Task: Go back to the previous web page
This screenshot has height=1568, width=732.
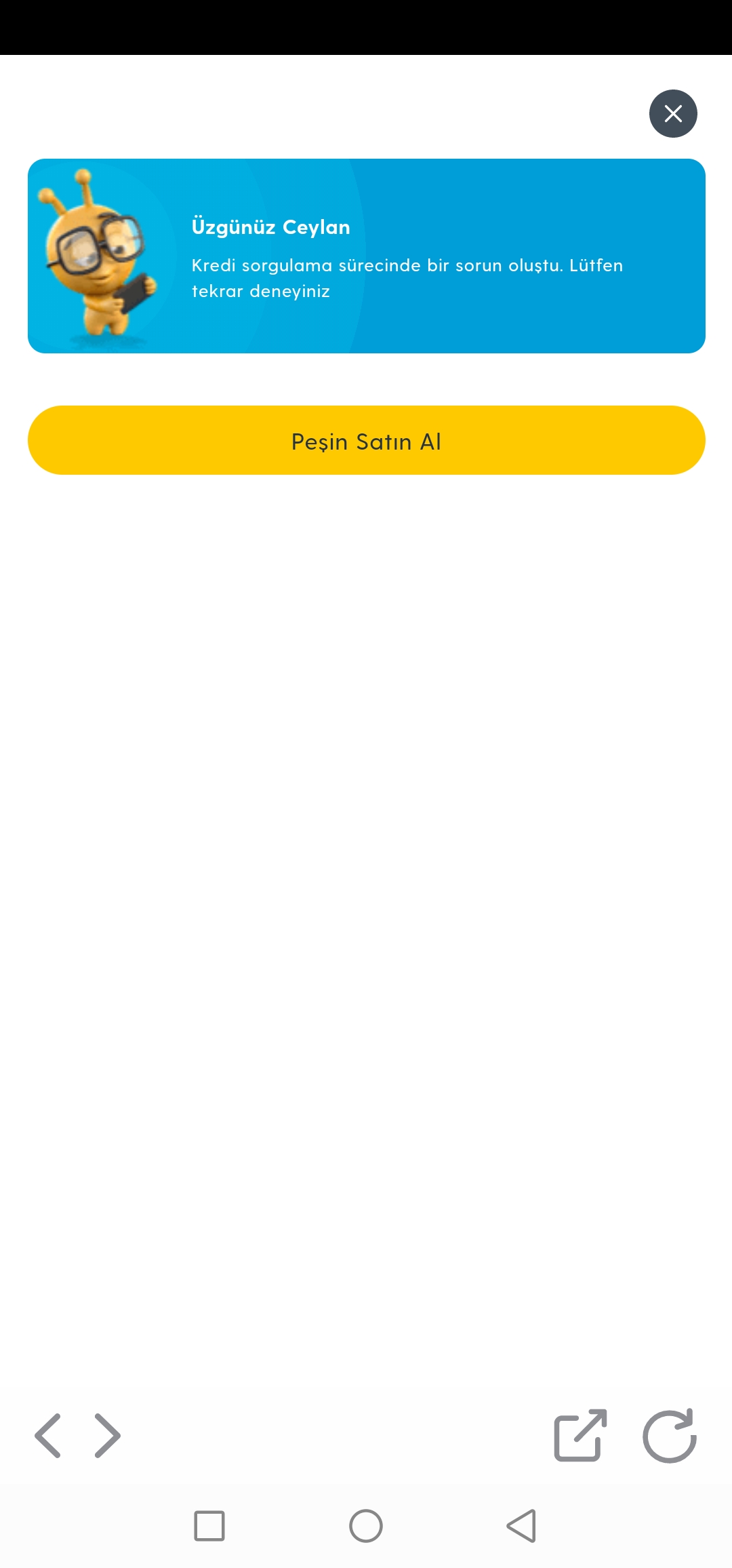Action: 48,1435
